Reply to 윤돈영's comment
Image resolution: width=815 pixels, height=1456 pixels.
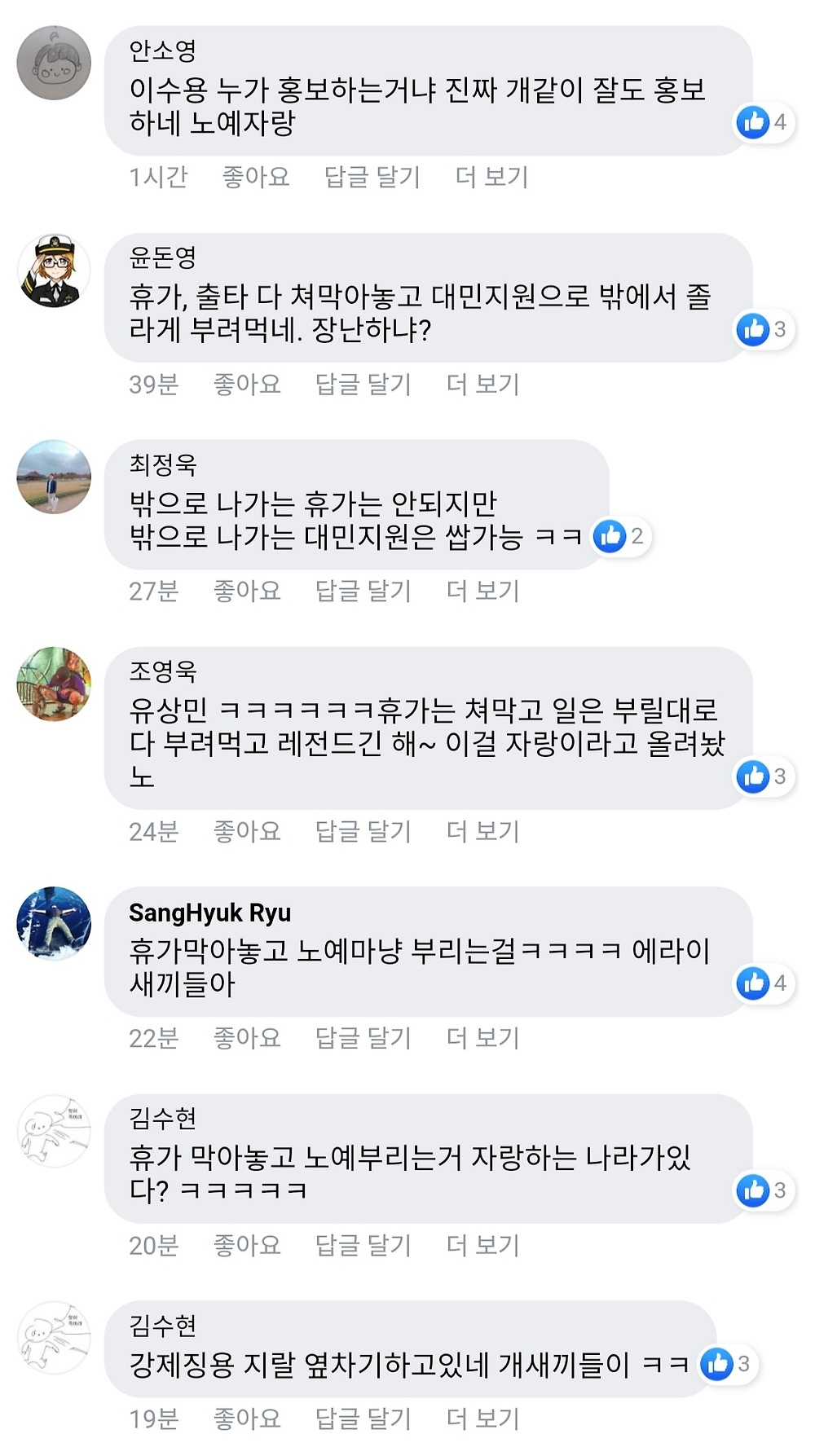coord(363,383)
